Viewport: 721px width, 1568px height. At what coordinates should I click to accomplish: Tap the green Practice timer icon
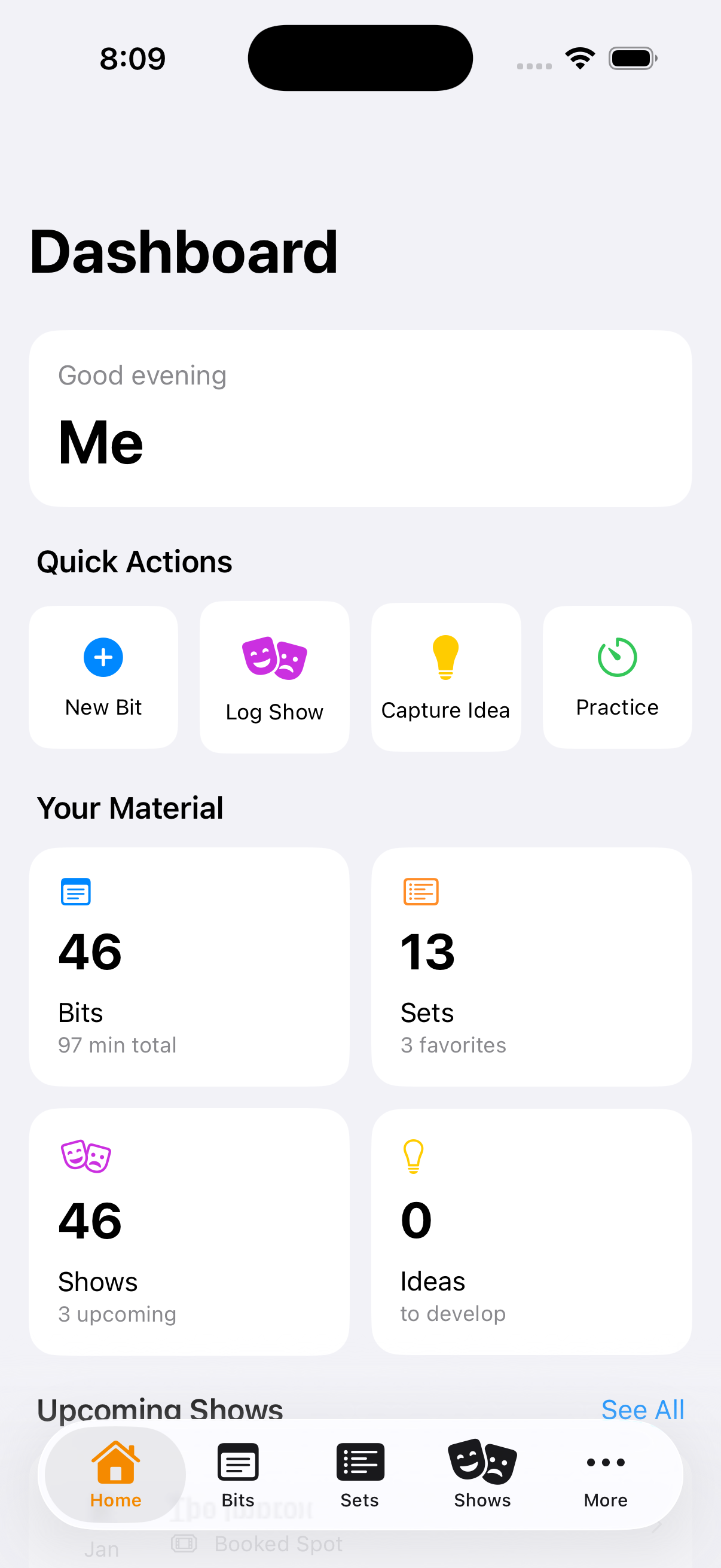[617, 657]
